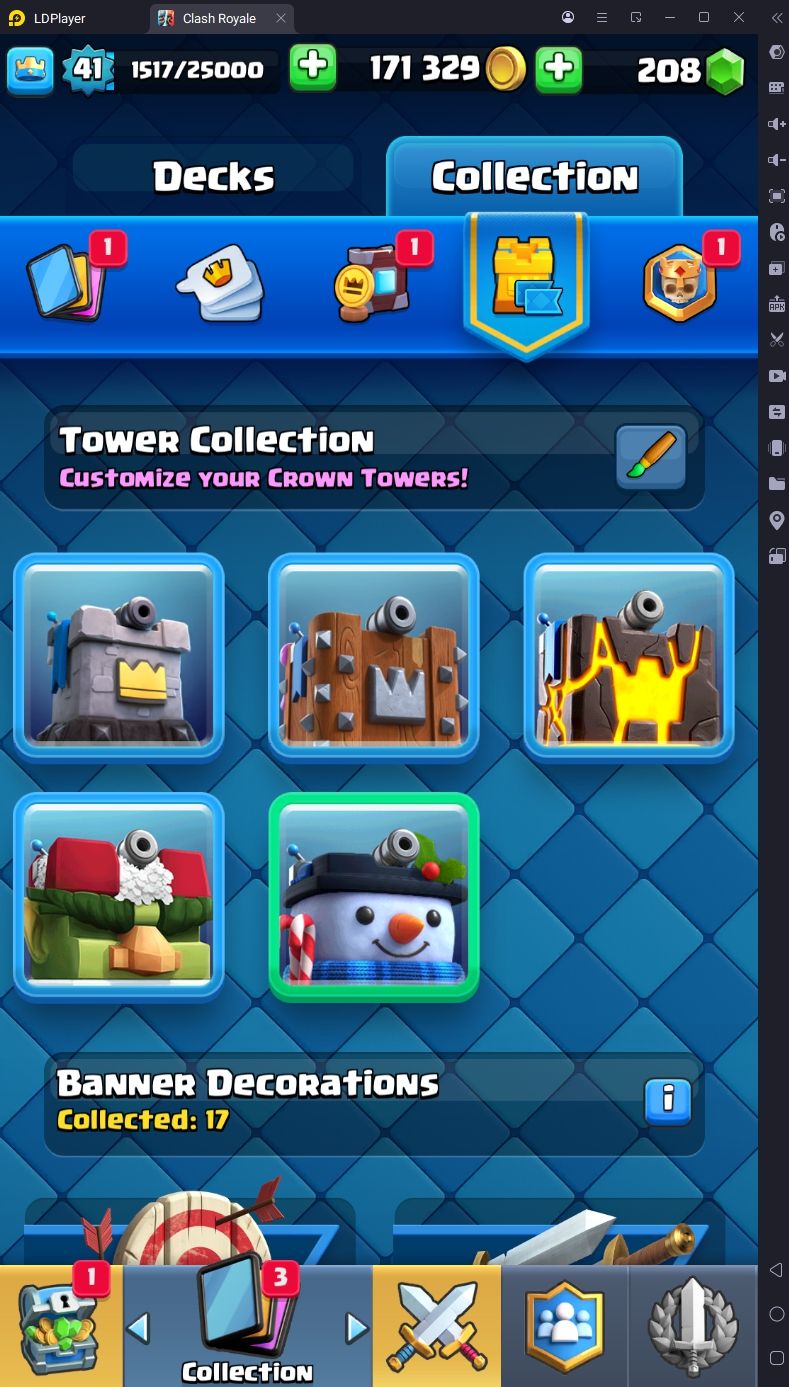Select the gray stone tower skin
The width and height of the screenshot is (789, 1387).
tap(119, 657)
